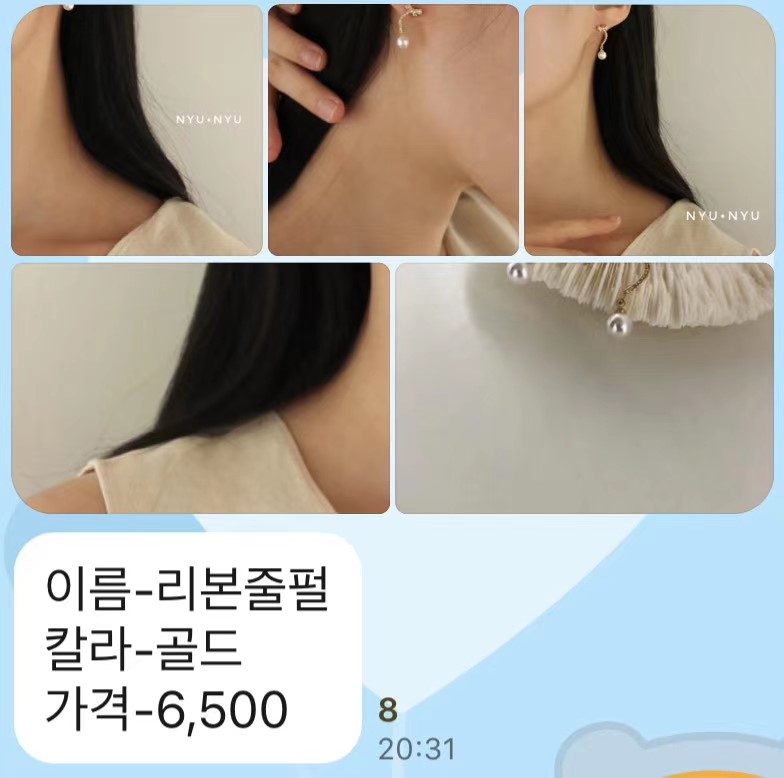Open the first photo with the centered NYU·NYU watermark
The image size is (784, 778).
coord(137,130)
